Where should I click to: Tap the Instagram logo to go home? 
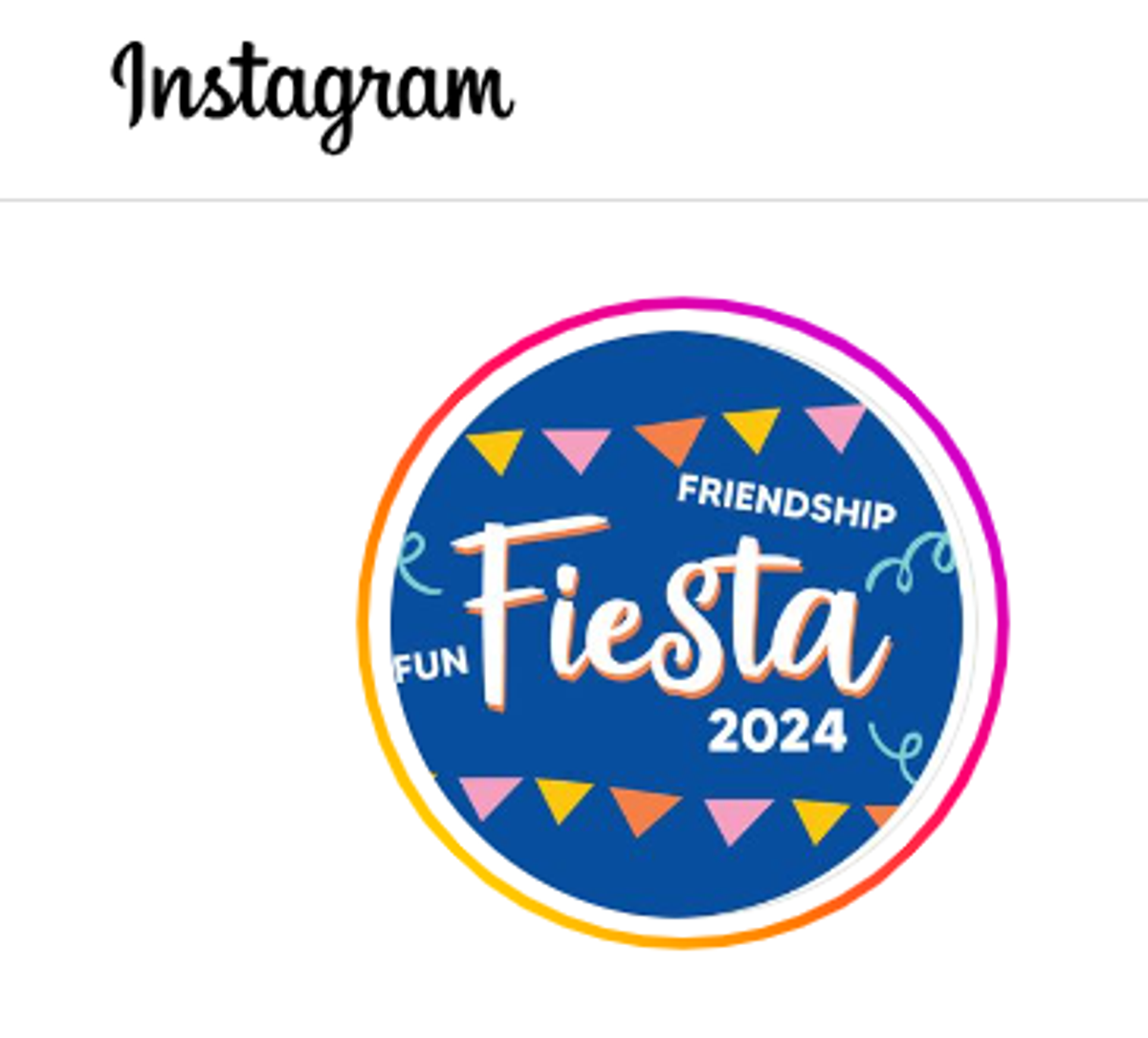click(312, 93)
